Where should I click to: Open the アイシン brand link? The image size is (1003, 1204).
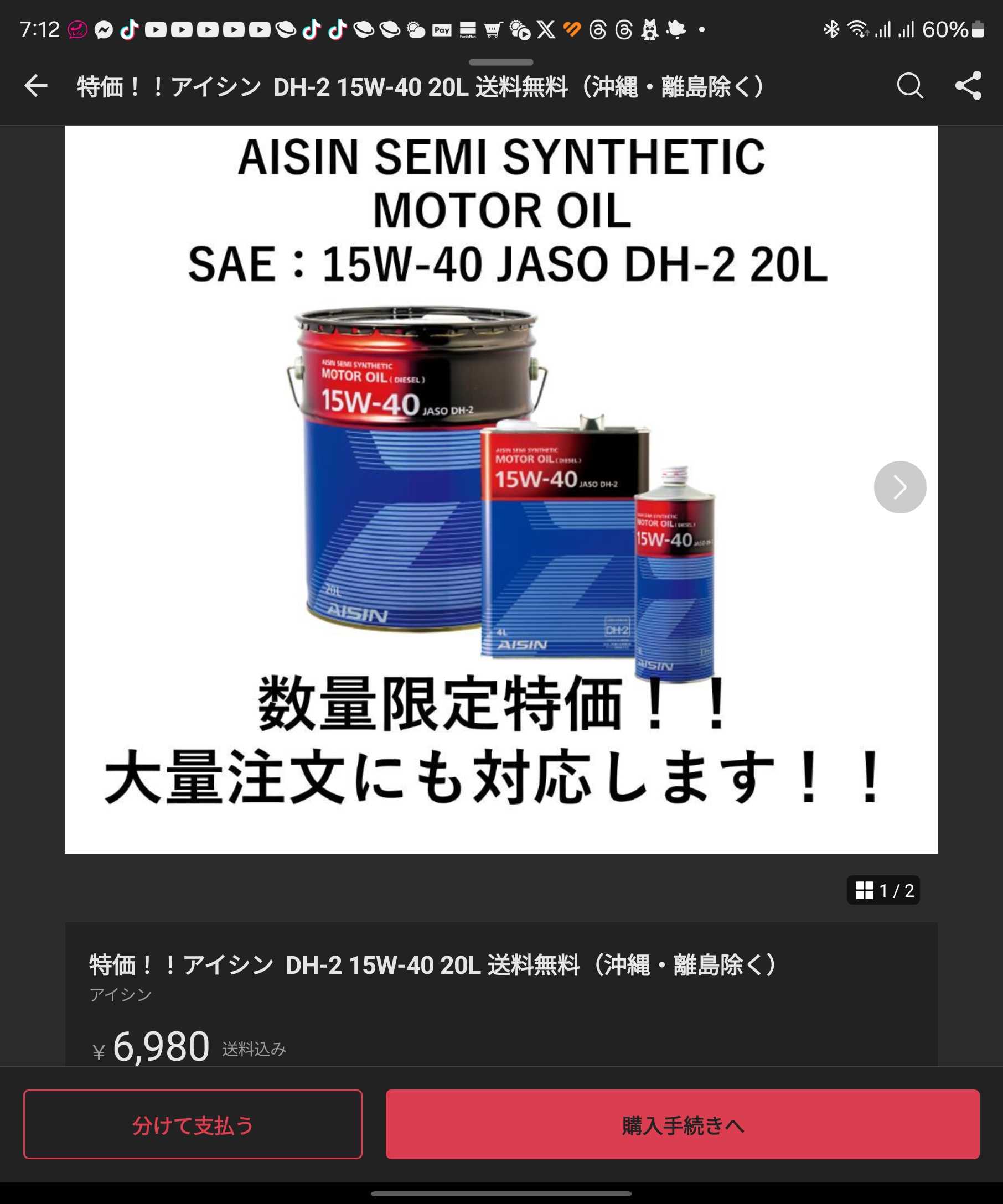coord(121,995)
